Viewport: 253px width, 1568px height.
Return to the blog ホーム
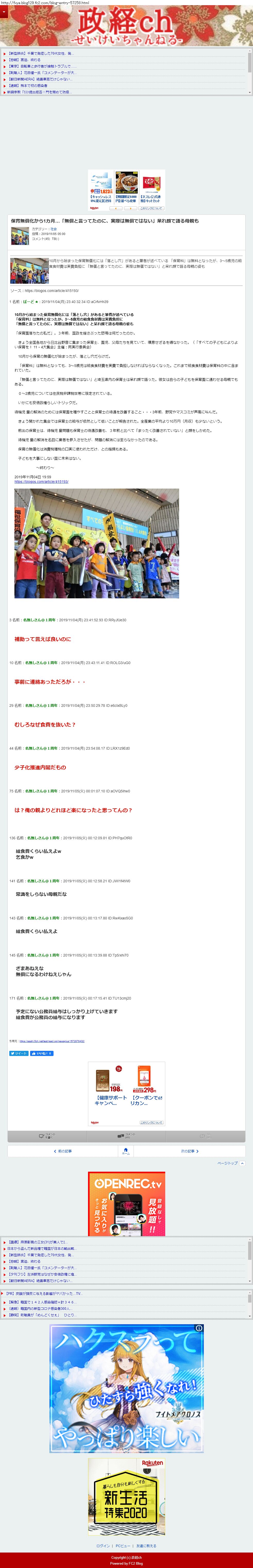(125, 1151)
